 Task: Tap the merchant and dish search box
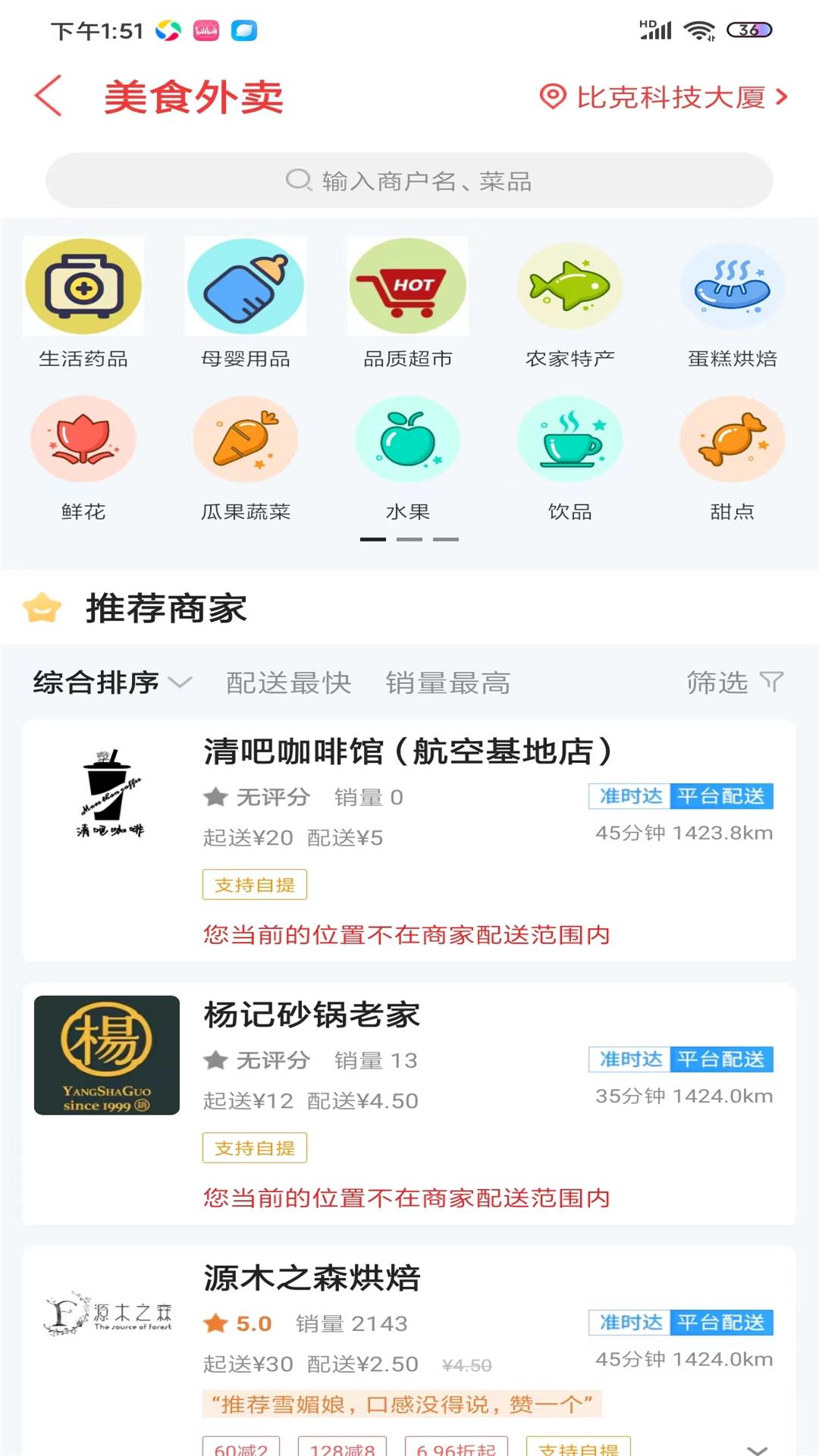tap(409, 180)
